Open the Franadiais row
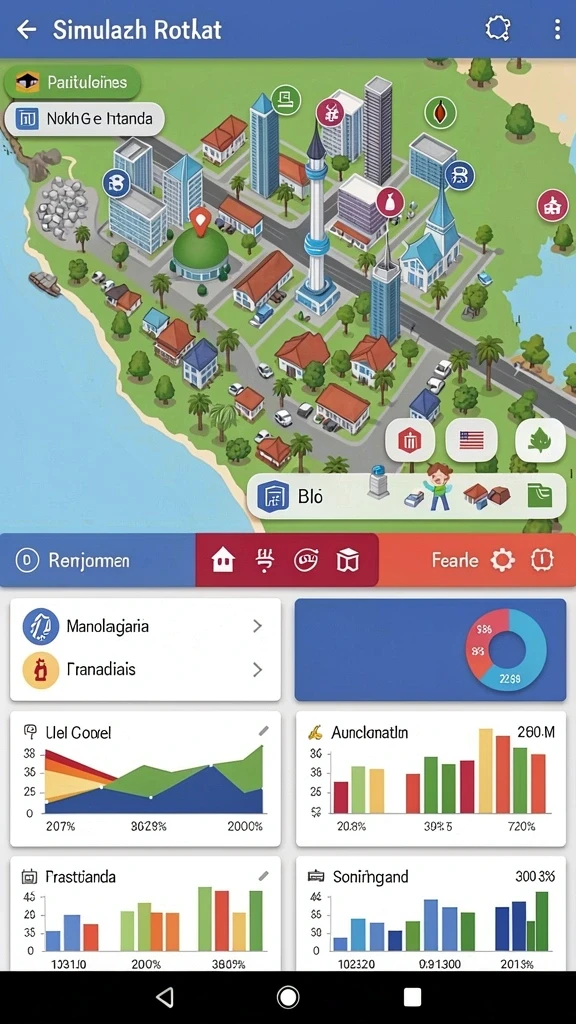Image resolution: width=576 pixels, height=1024 pixels. pyautogui.click(x=145, y=669)
